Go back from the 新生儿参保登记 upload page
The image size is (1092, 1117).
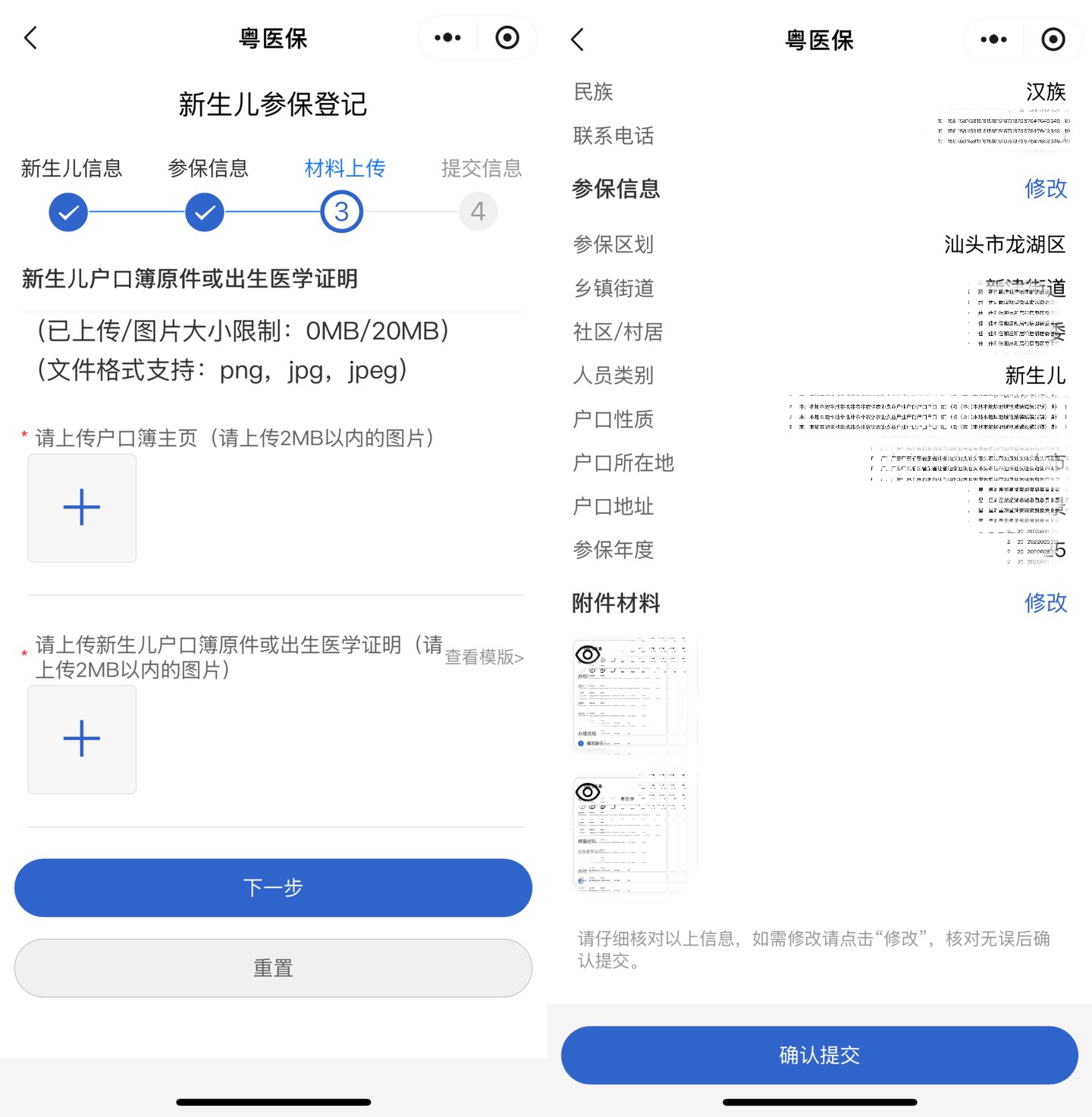click(x=31, y=38)
